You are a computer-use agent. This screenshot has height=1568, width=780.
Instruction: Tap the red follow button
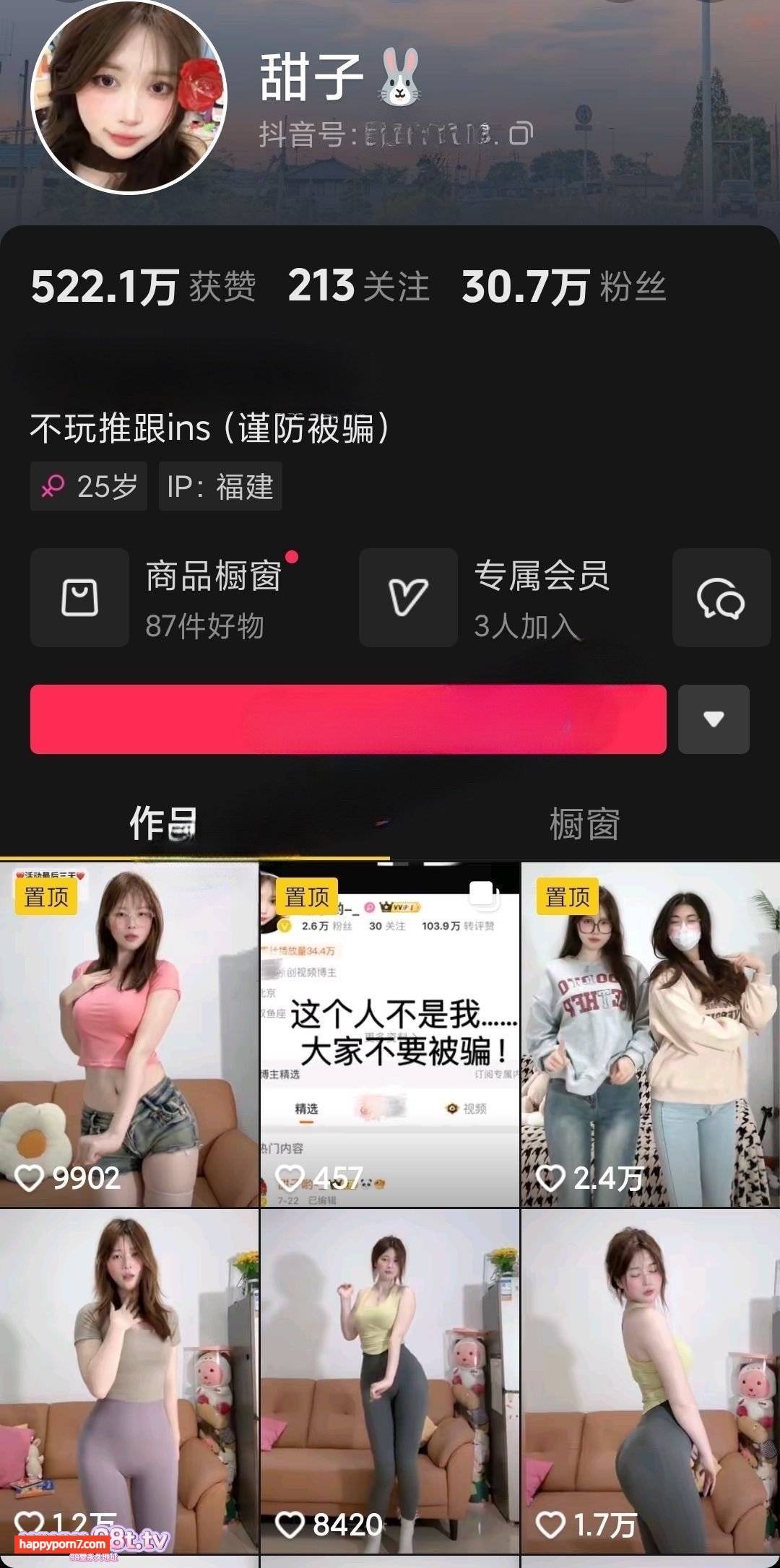[348, 719]
